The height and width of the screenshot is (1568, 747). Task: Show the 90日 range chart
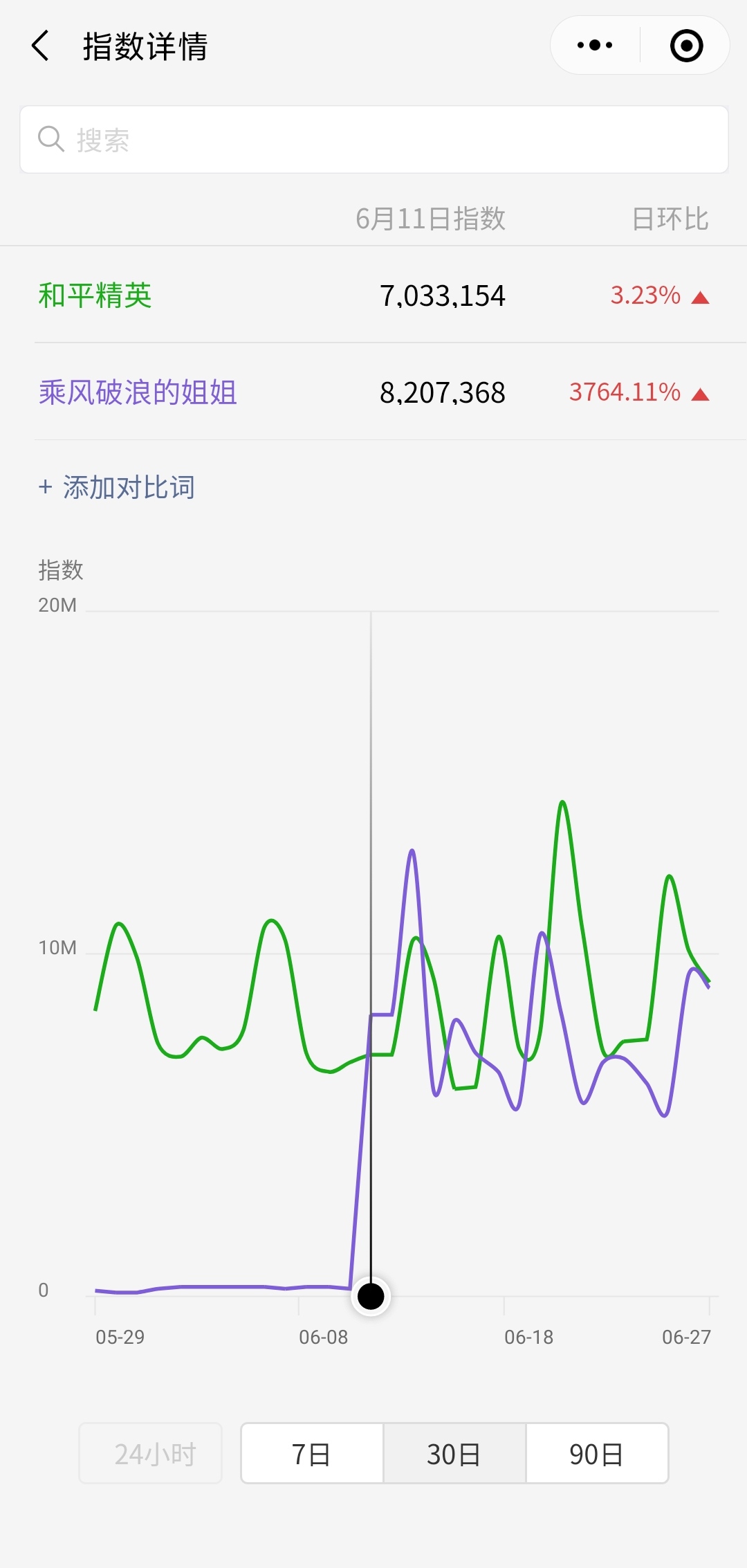[x=597, y=1453]
